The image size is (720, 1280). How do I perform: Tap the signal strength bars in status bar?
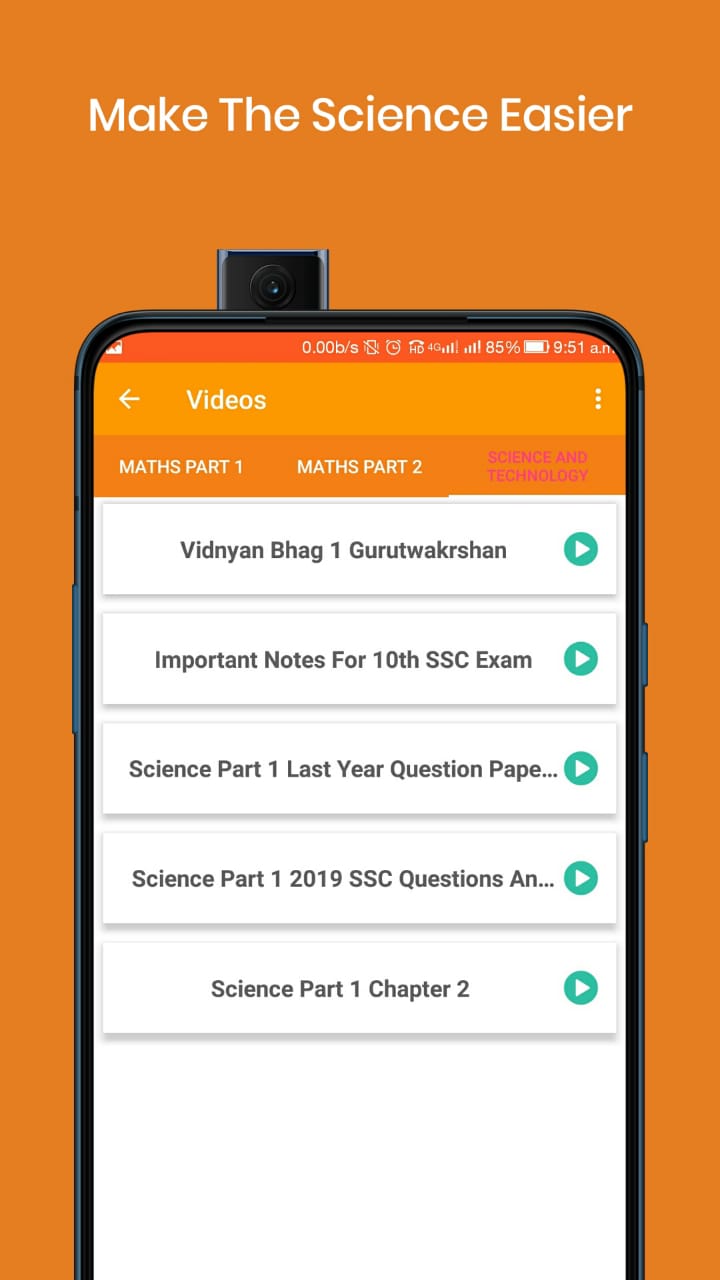pos(473,348)
